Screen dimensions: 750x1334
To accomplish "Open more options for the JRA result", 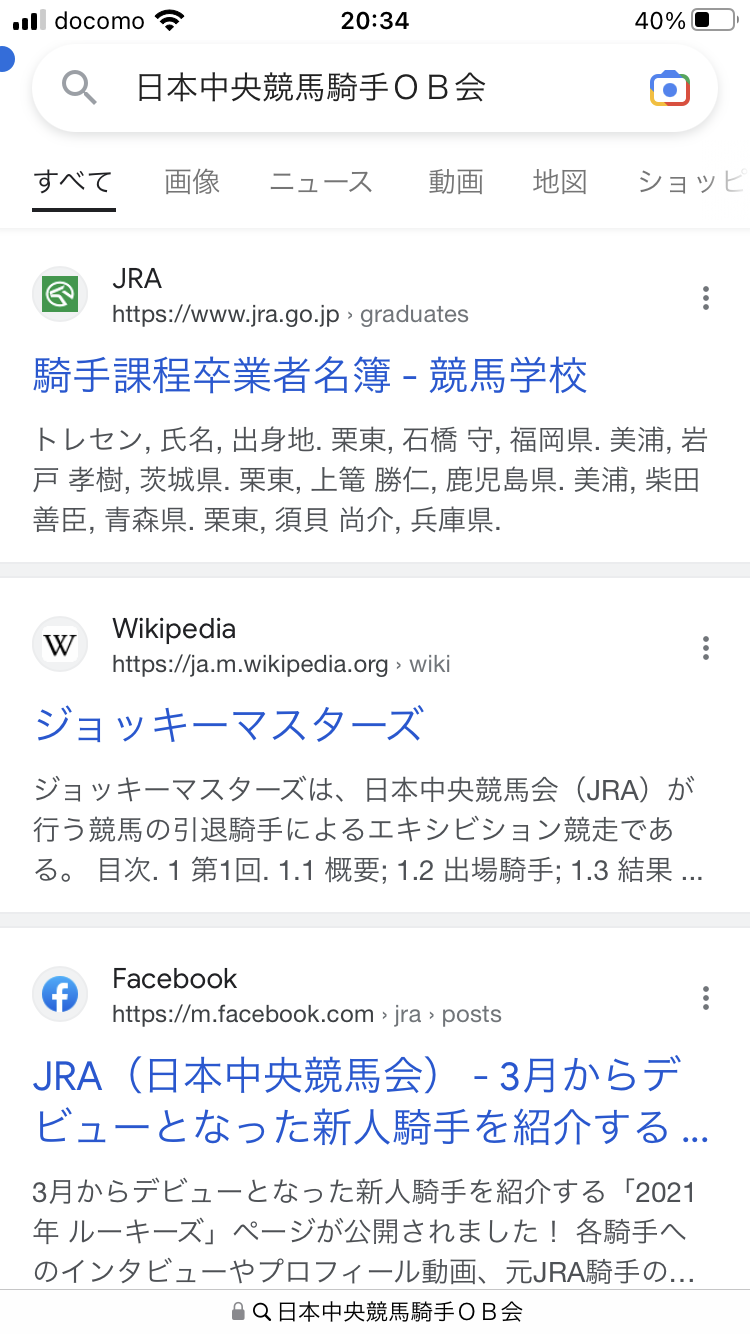I will click(x=706, y=297).
